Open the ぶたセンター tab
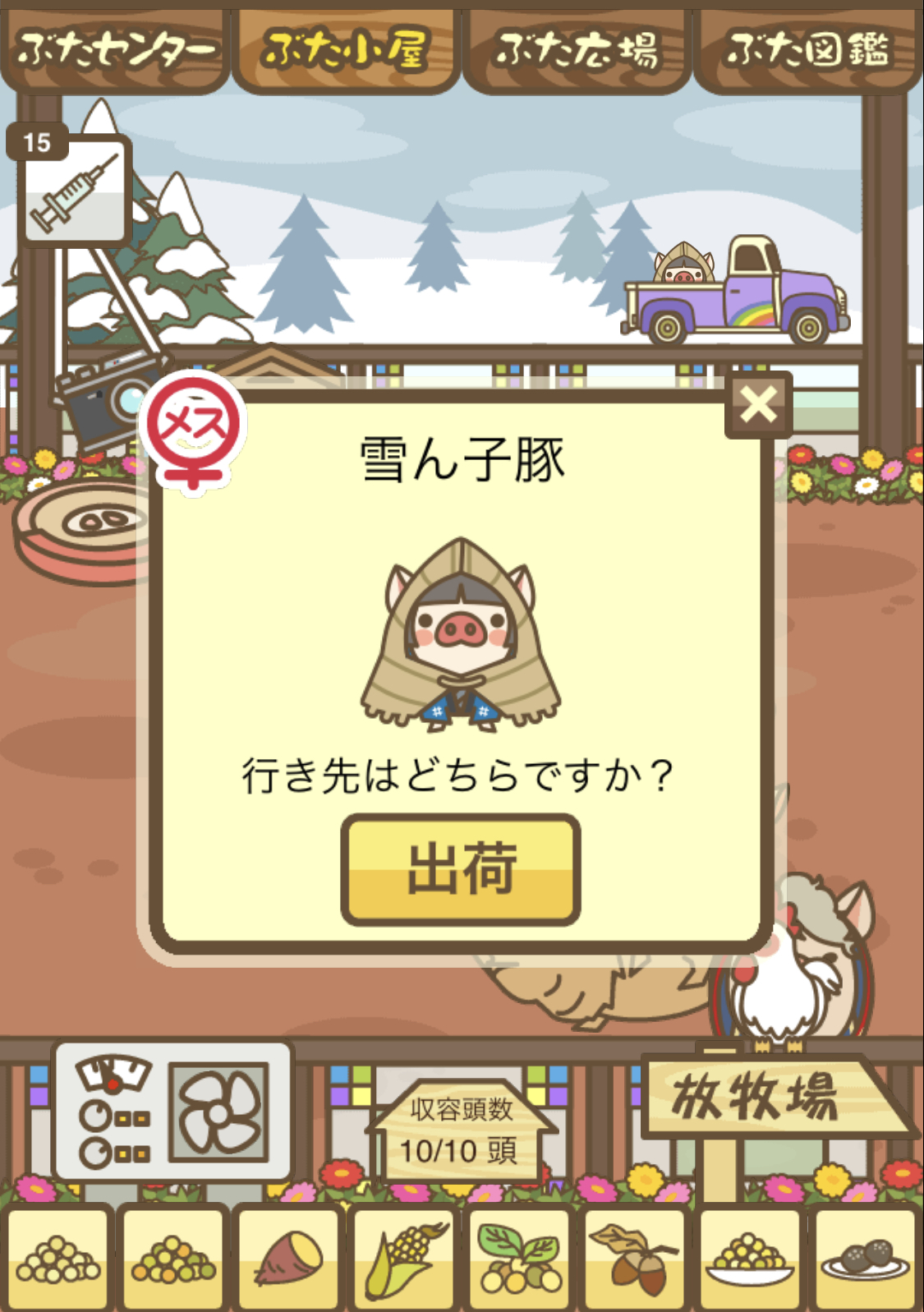Image resolution: width=924 pixels, height=1312 pixels. [115, 49]
